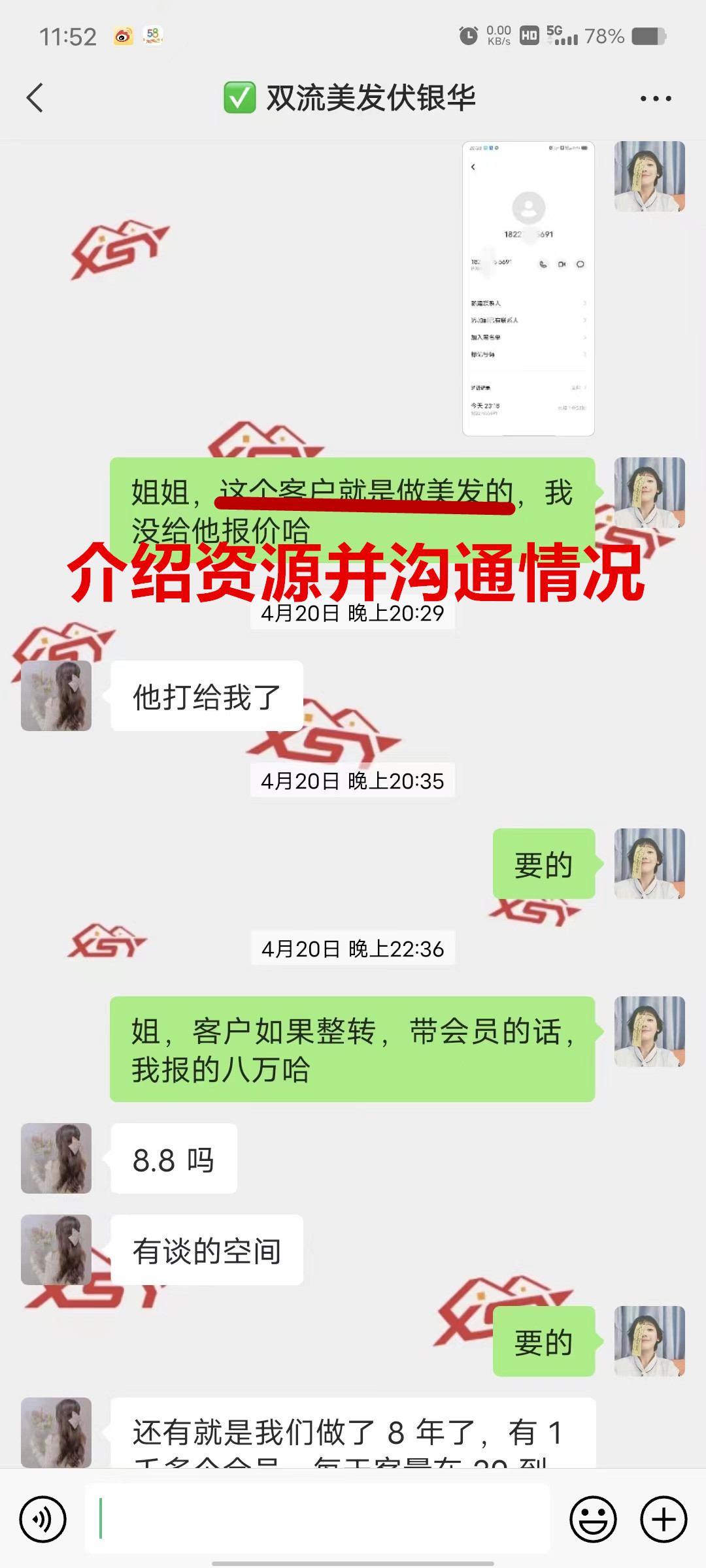Focus the message text field
The height and width of the screenshot is (1568, 706).
(x=317, y=1519)
